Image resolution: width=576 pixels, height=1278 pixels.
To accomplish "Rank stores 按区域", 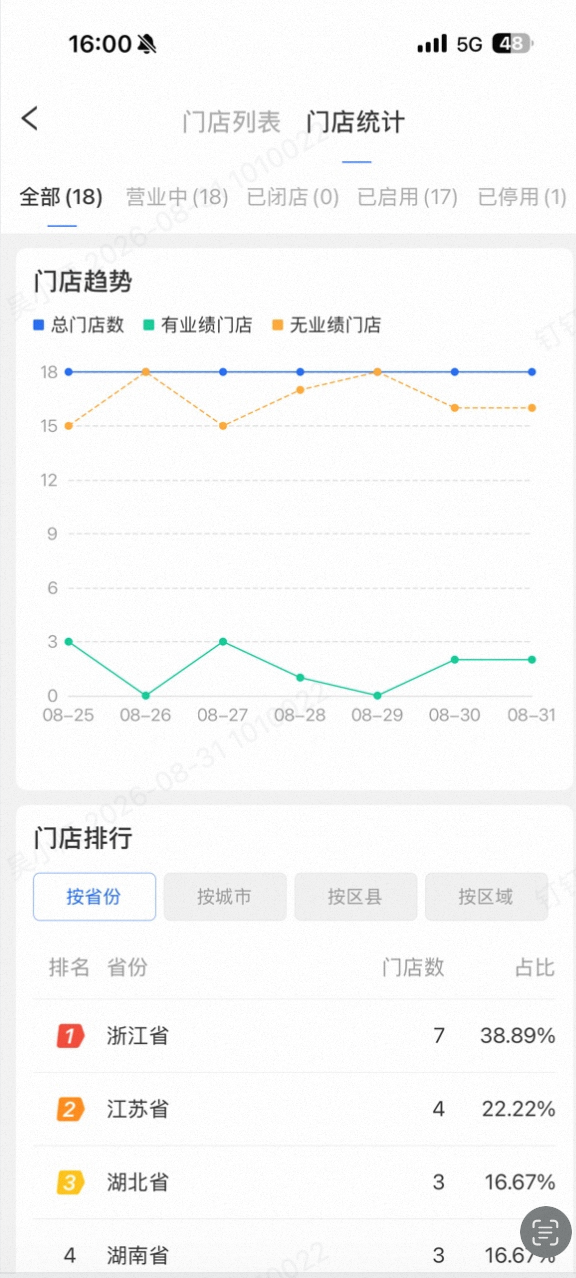I will click(x=486, y=897).
